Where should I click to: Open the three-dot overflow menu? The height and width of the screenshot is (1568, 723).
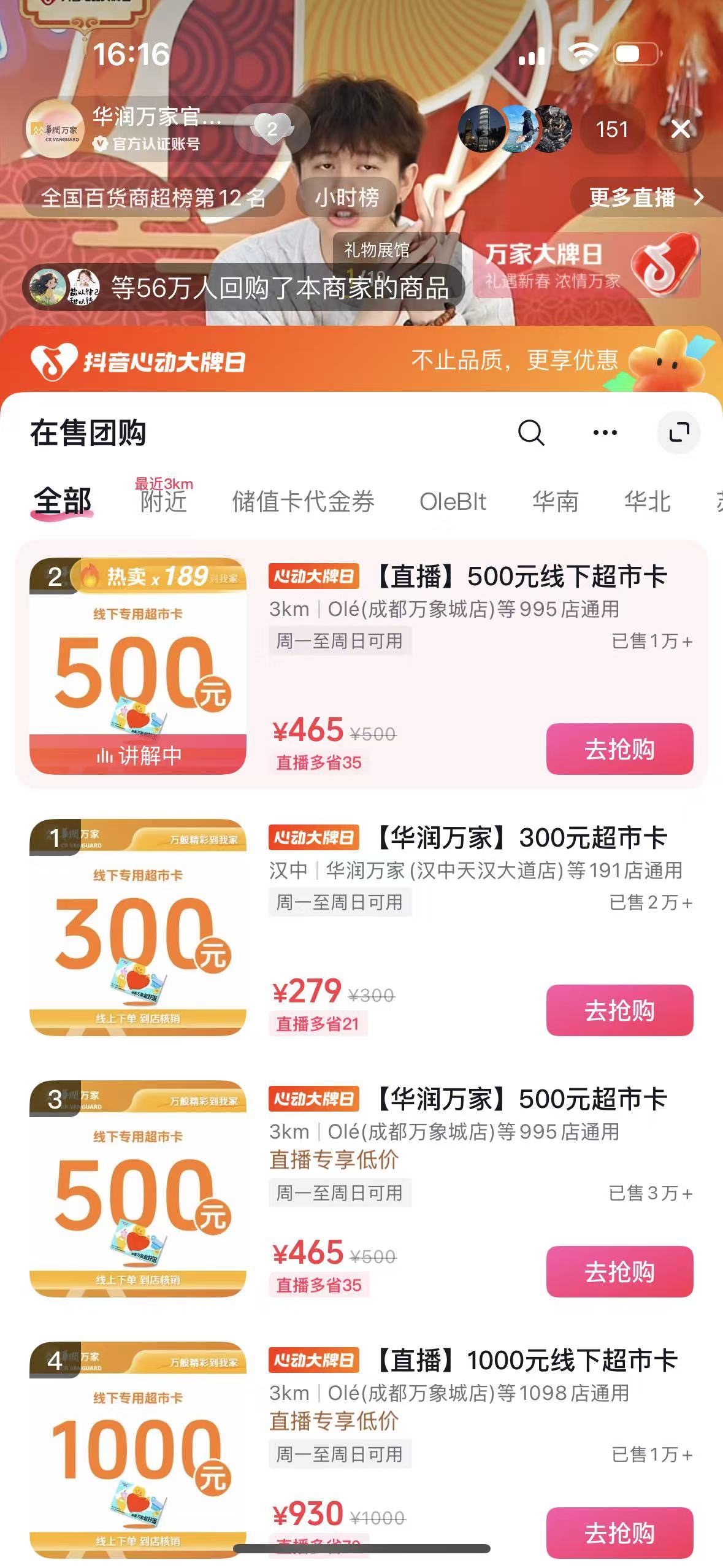click(605, 432)
